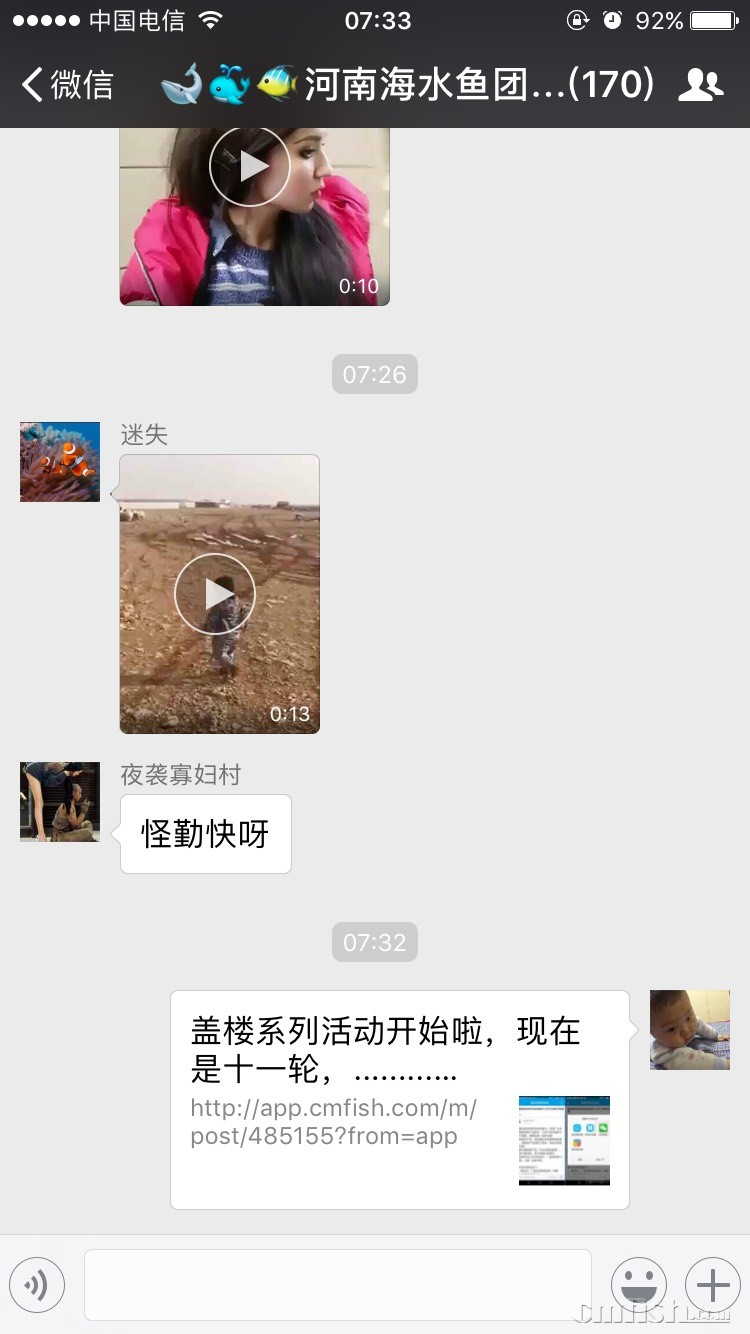Open my own baby photo avatar
The height and width of the screenshot is (1334, 750).
coord(690,1030)
